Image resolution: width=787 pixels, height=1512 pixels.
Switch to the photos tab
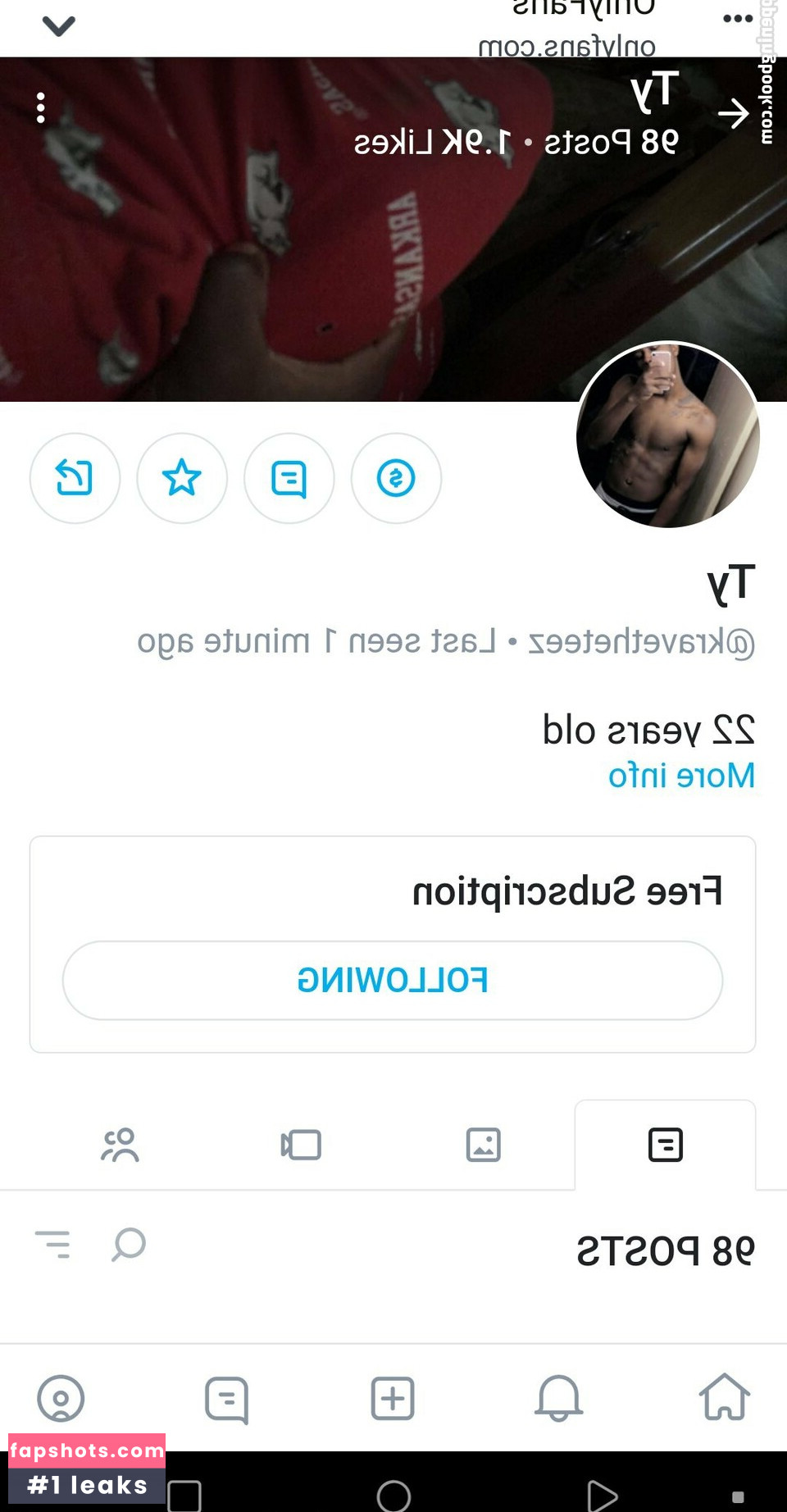point(483,1145)
